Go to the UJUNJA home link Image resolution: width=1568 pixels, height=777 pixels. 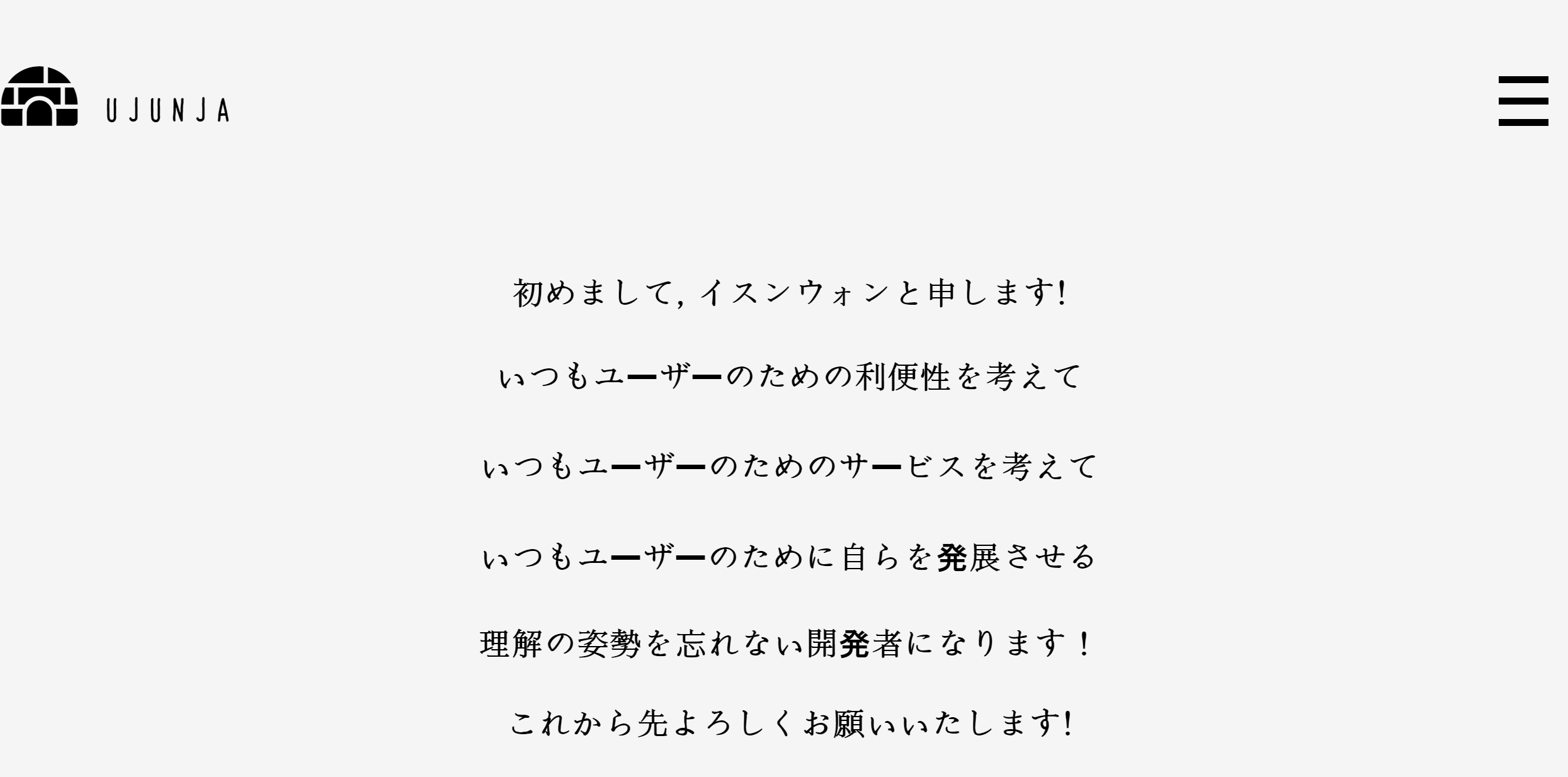[x=115, y=98]
